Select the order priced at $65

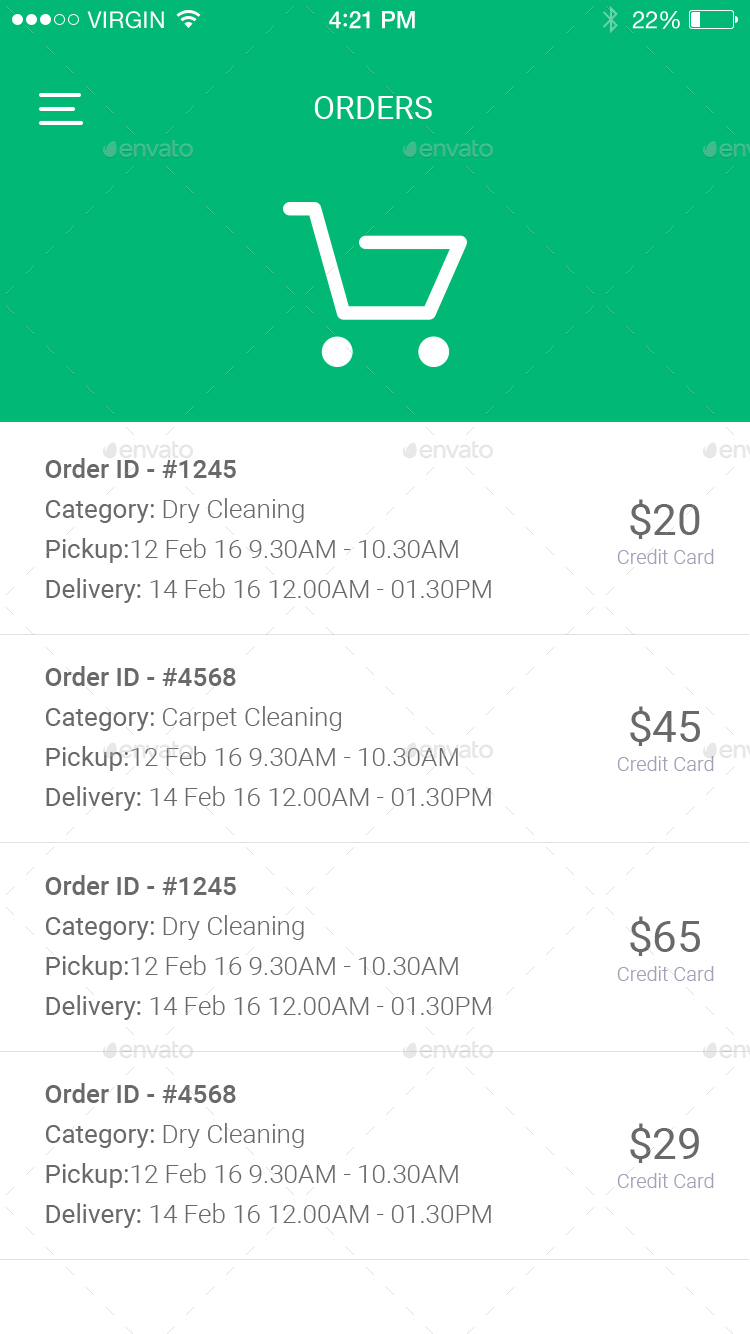click(x=374, y=946)
